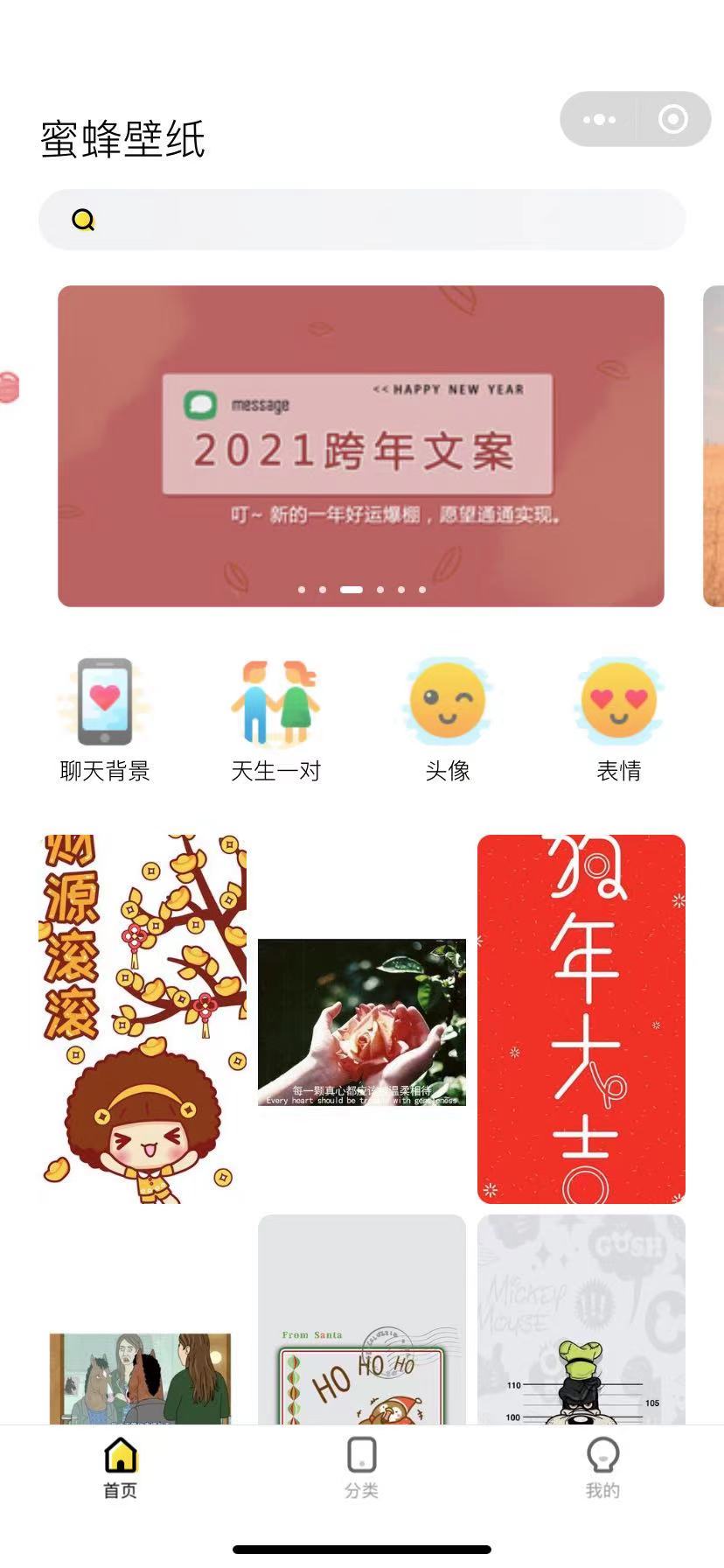Close the mini program with the circle button
Screen dimensions: 724x1568
672,119
